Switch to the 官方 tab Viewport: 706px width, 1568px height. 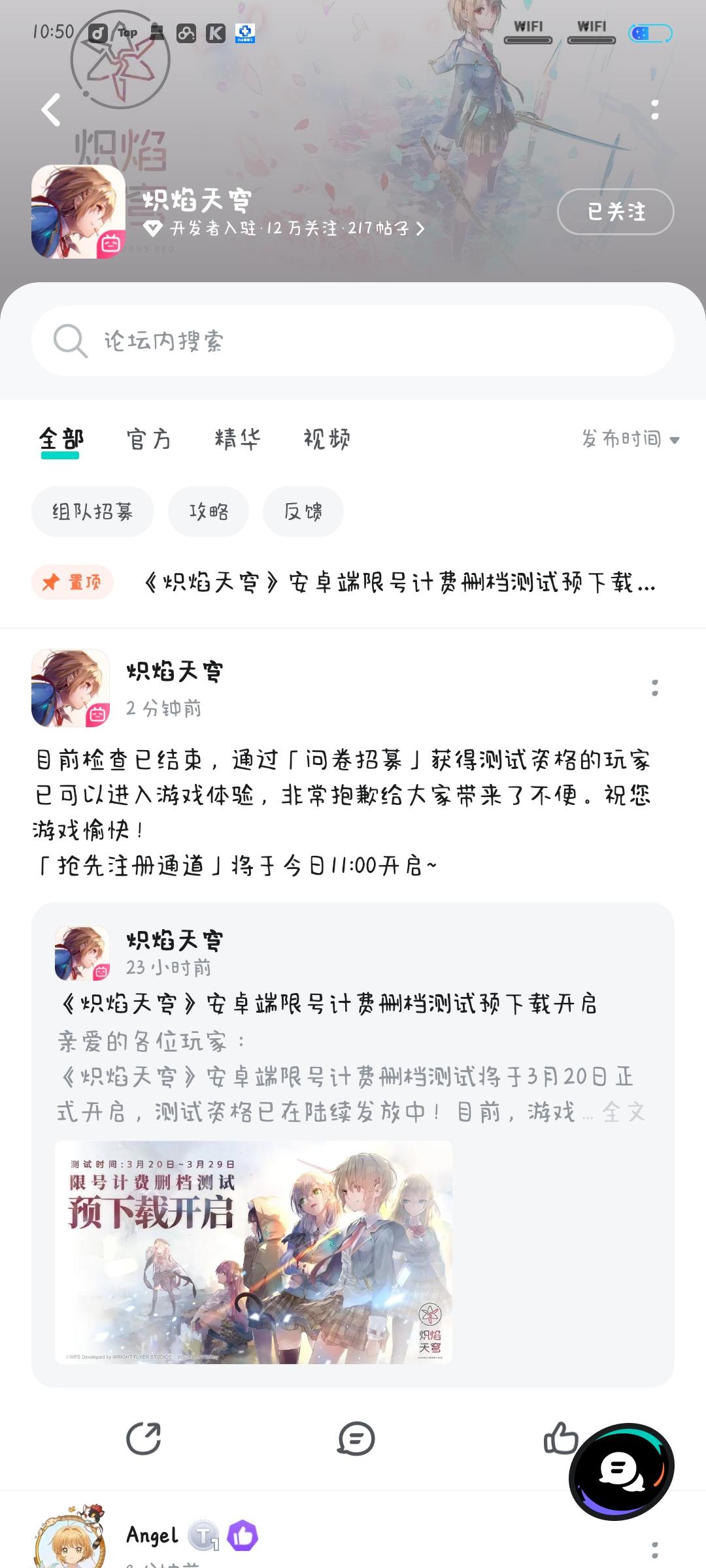tap(149, 439)
